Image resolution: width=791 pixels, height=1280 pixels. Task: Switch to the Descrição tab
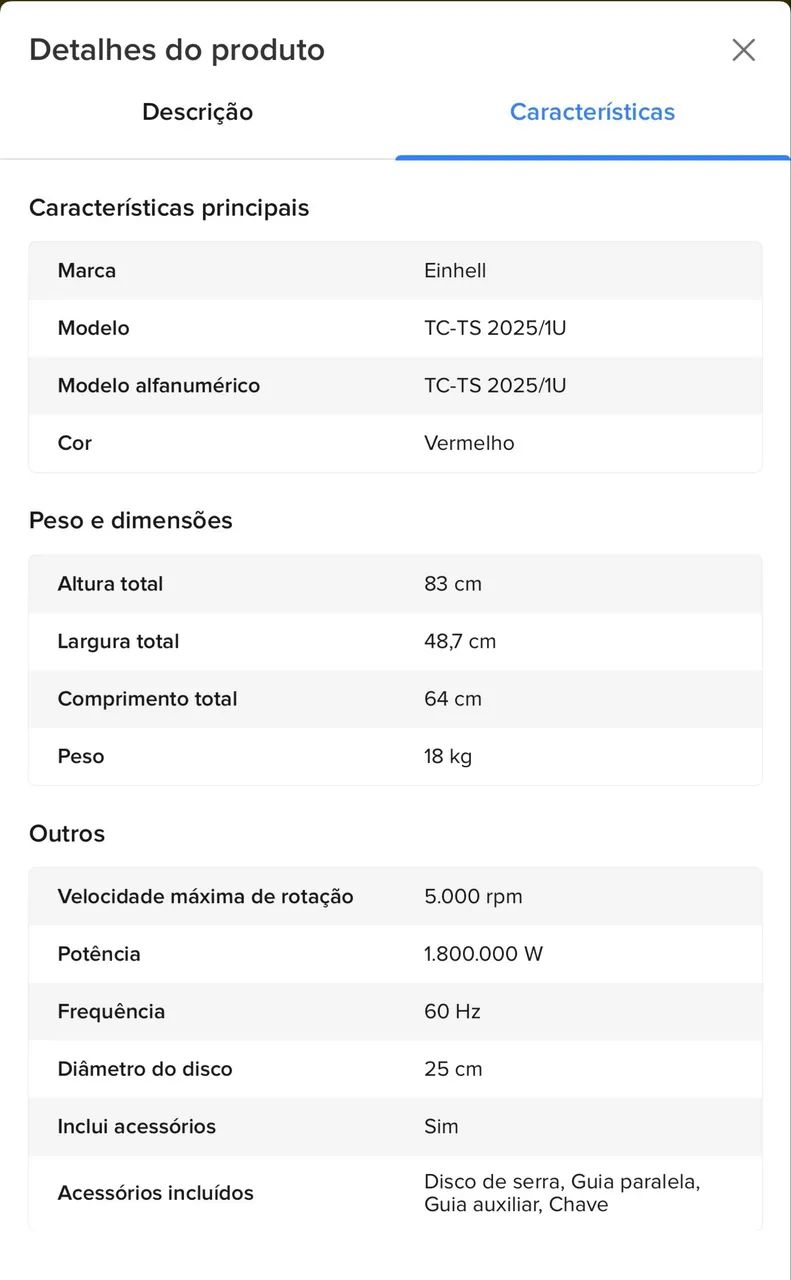tap(197, 112)
